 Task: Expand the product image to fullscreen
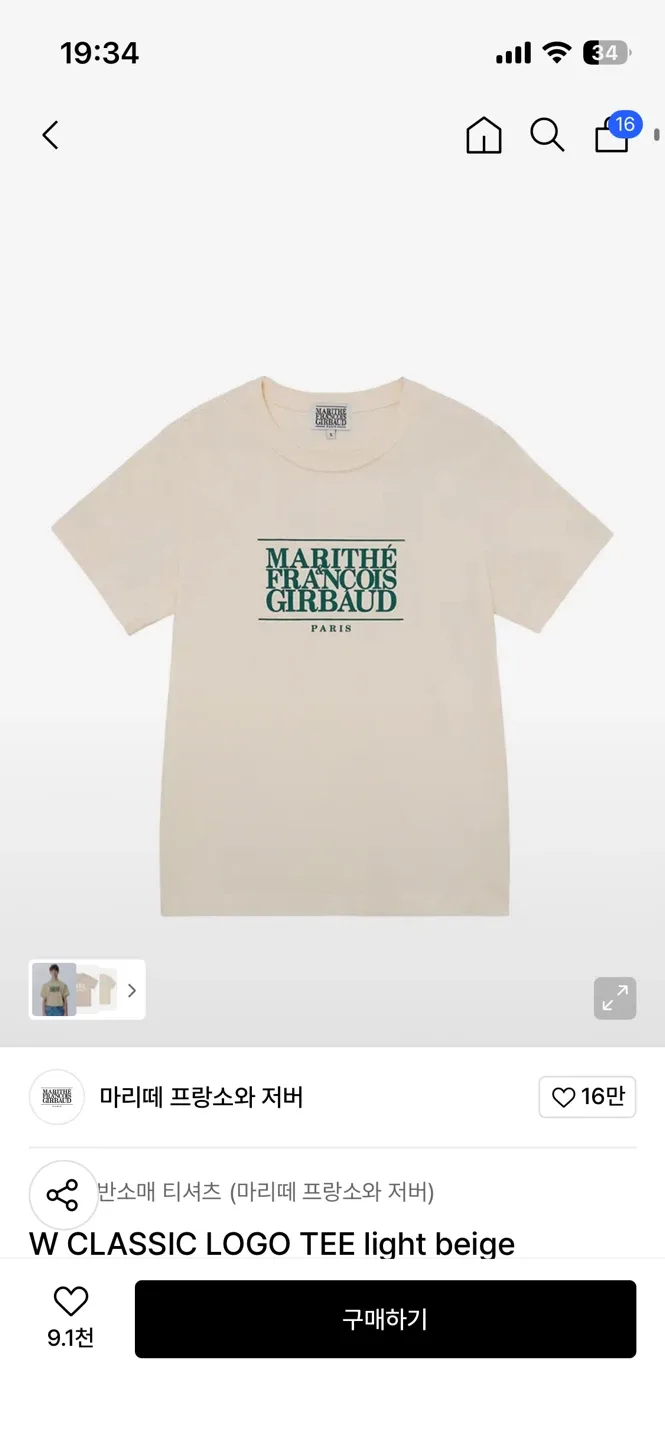(615, 998)
